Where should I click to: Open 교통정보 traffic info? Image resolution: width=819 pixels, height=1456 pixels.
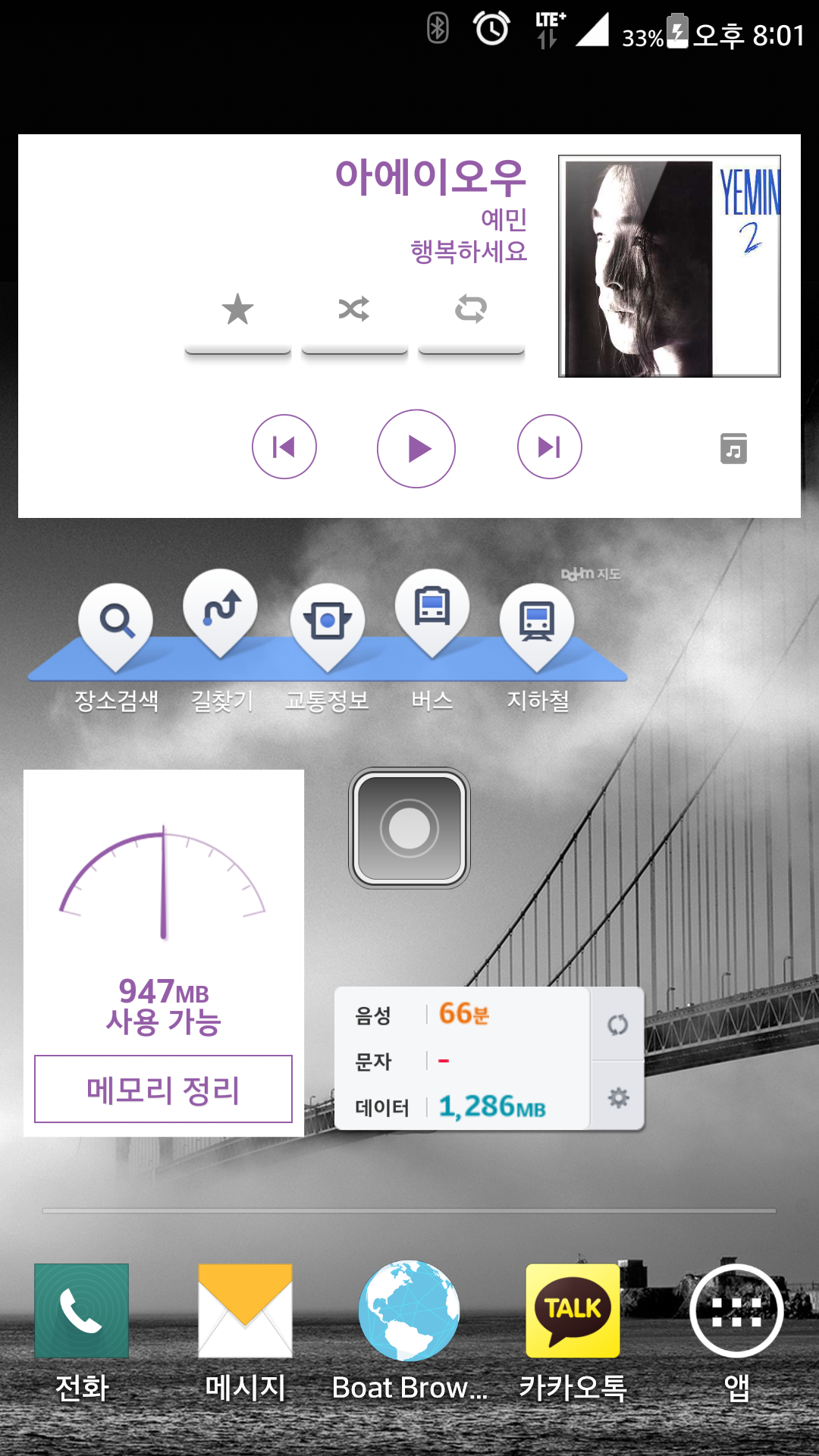[x=328, y=623]
